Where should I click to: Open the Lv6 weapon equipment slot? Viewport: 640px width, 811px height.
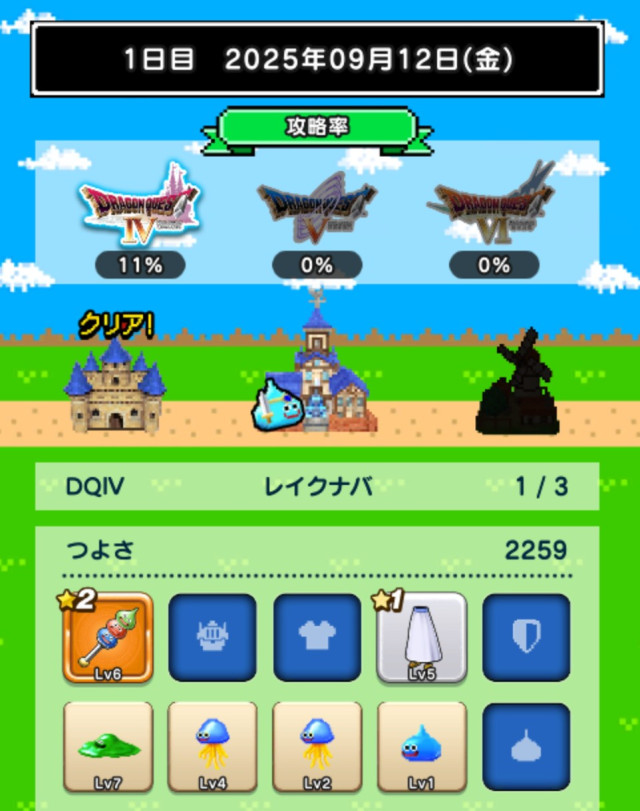click(107, 638)
